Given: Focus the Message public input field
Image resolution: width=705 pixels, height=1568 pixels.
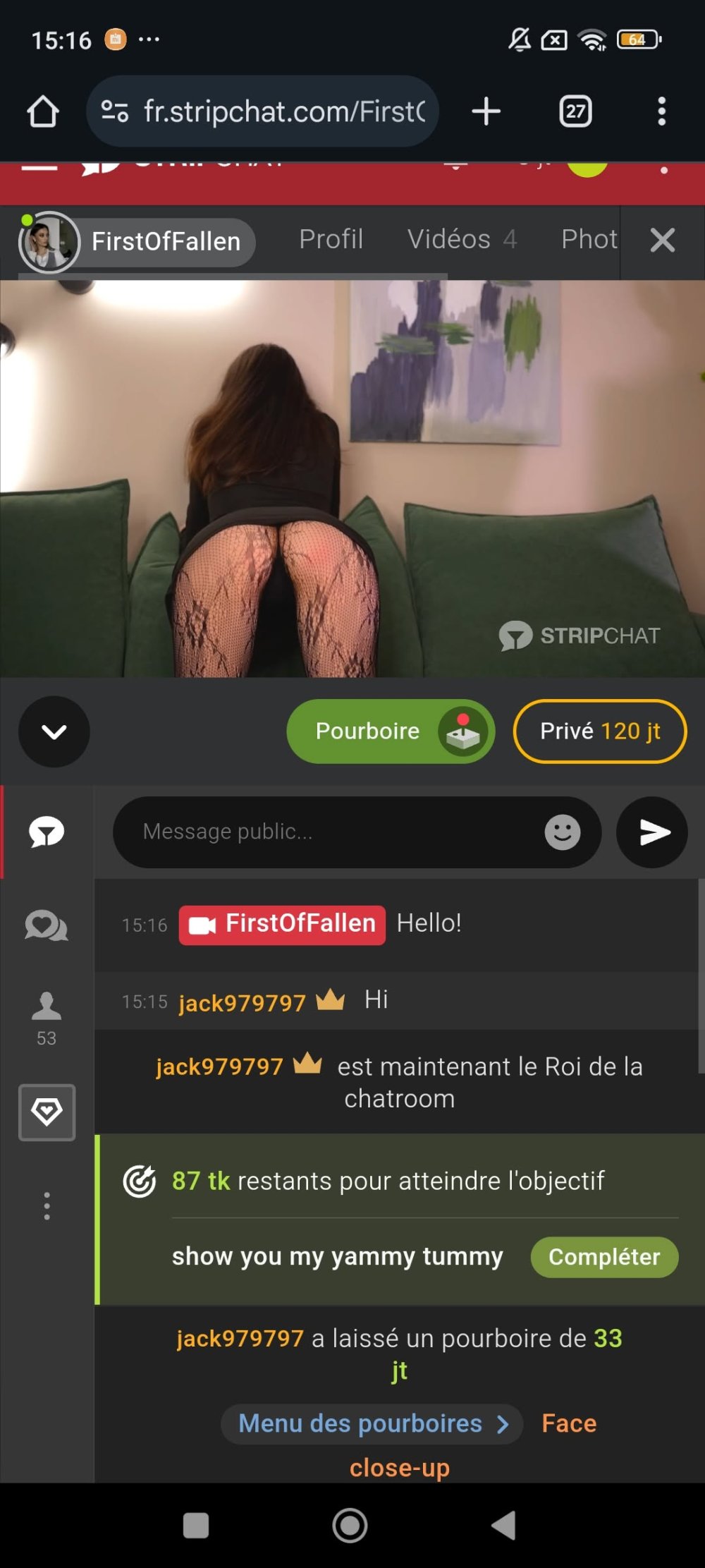Looking at the screenshot, I should [324, 832].
